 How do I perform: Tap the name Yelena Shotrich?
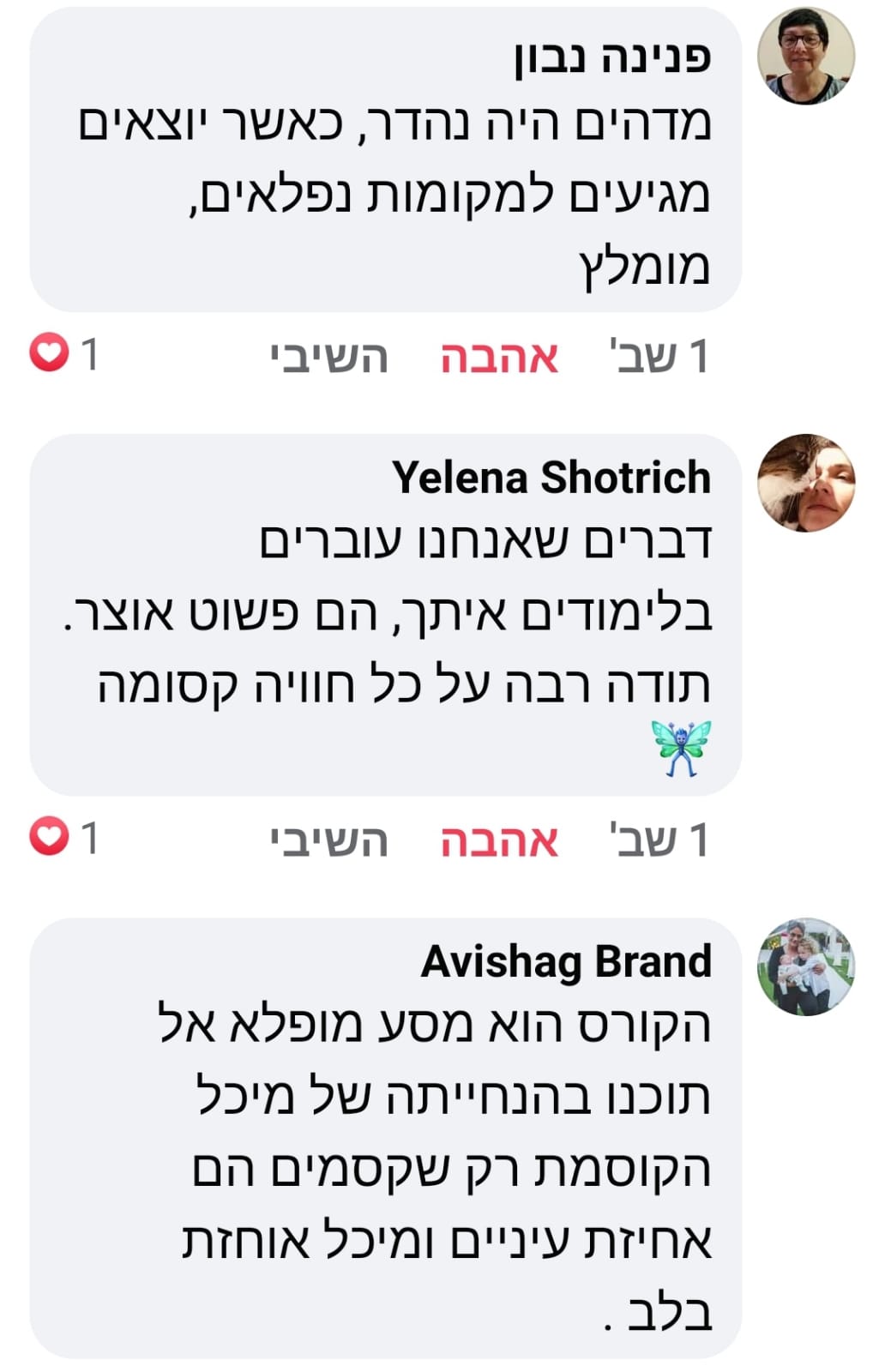(x=551, y=477)
